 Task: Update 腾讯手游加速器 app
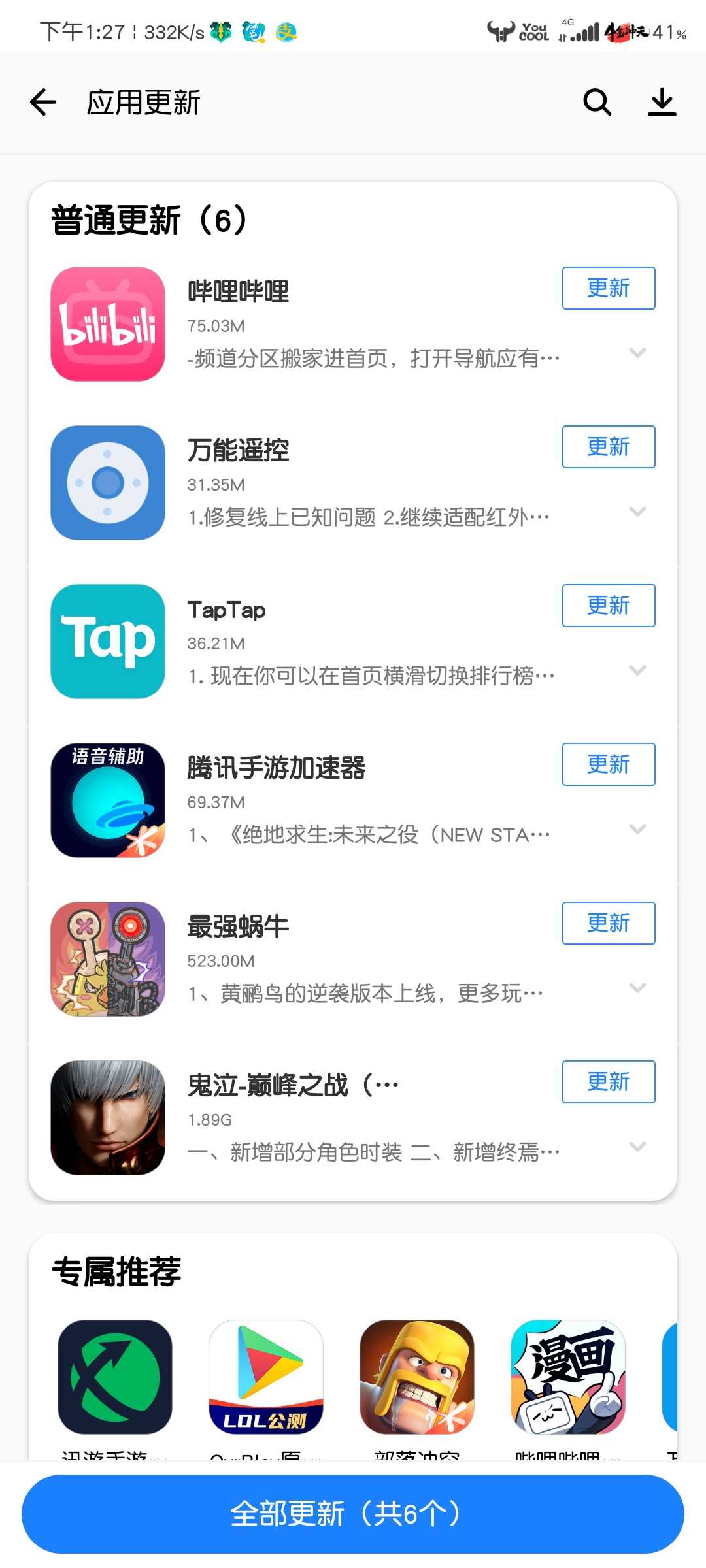click(608, 764)
